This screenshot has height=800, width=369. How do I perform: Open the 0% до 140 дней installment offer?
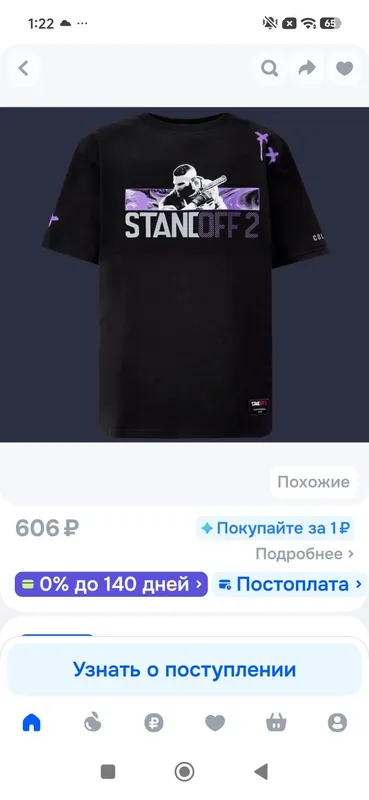tap(111, 584)
